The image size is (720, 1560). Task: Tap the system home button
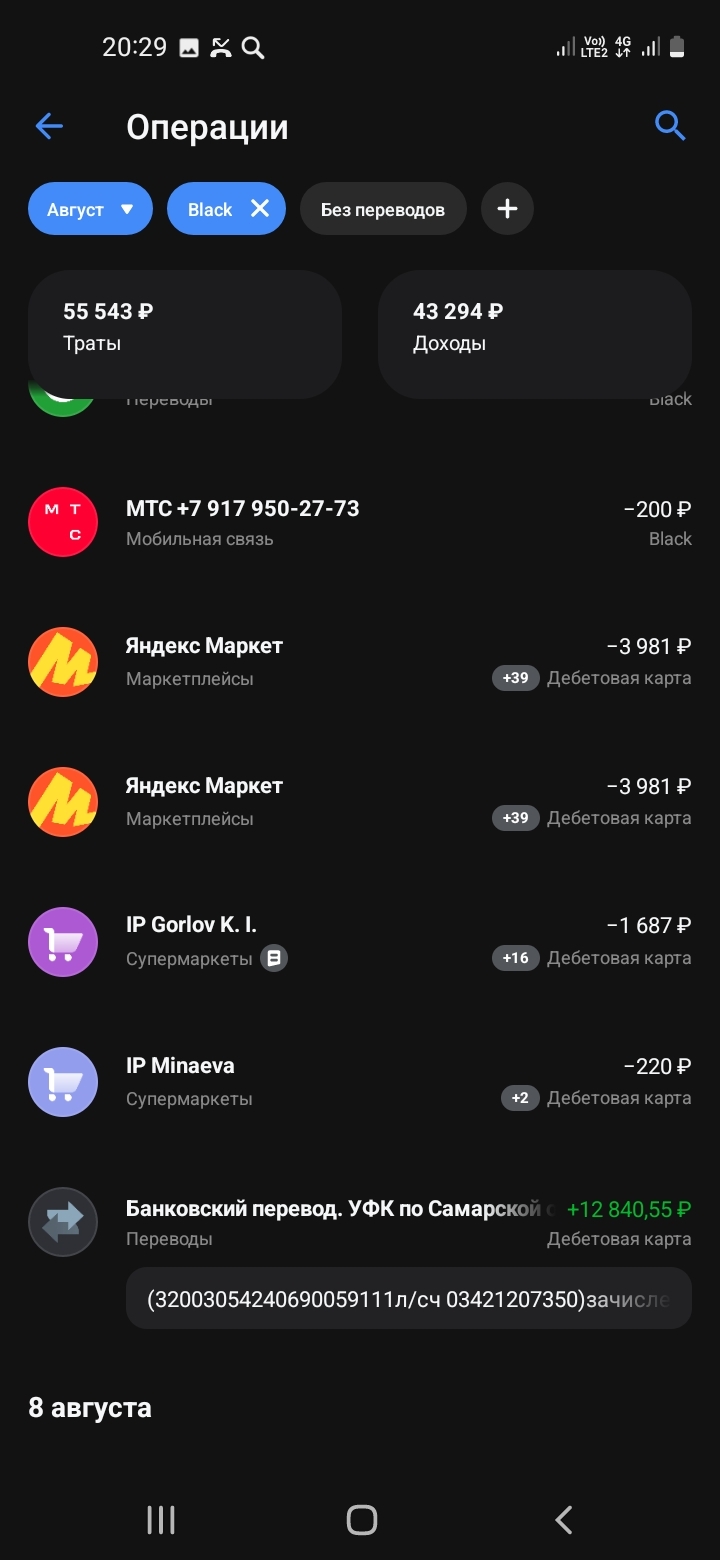tap(361, 1520)
